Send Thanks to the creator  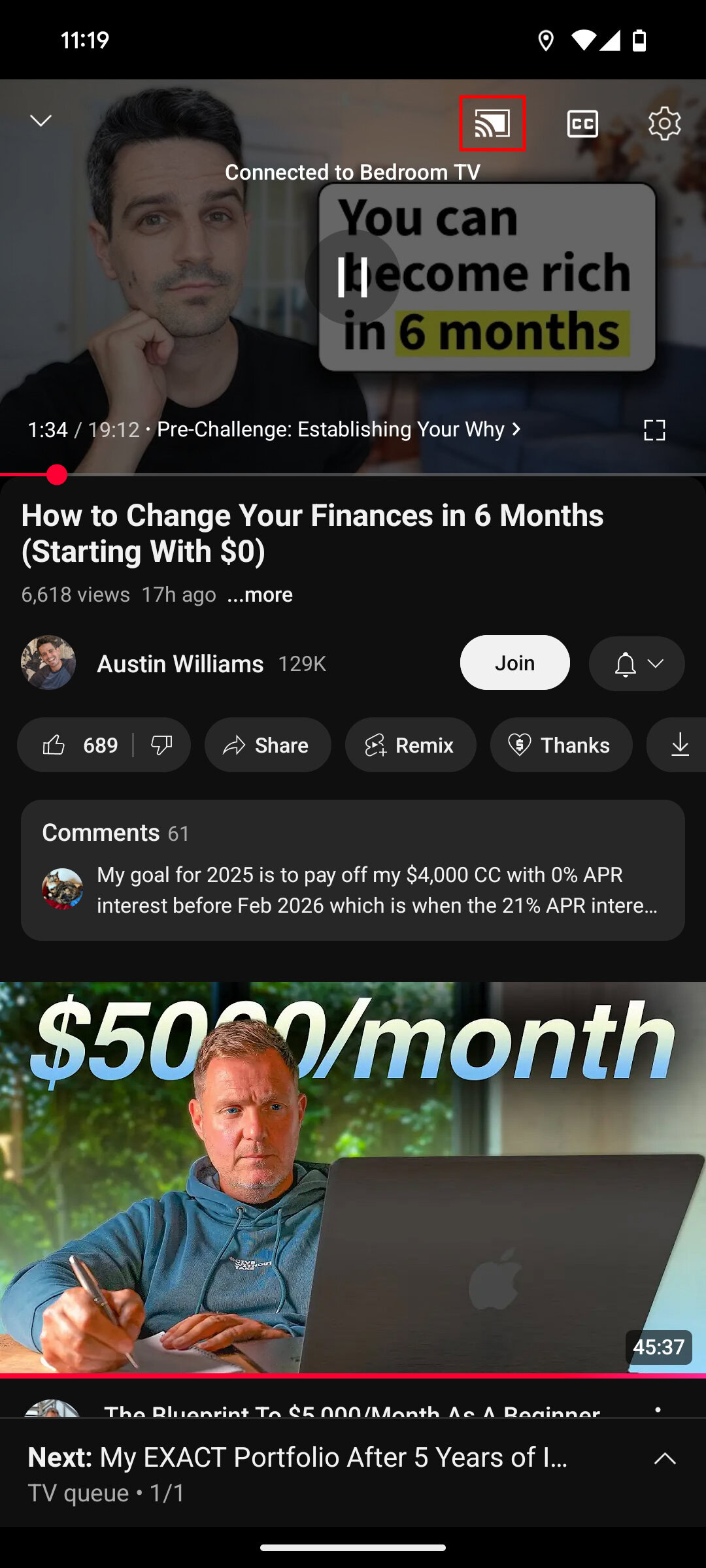click(561, 745)
